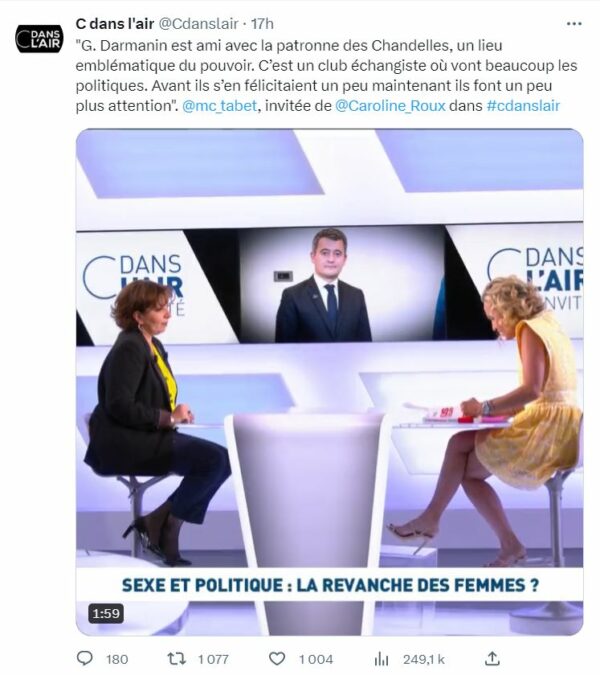600x675 pixels.
Task: Open the @Caroline_Roux mention link
Action: (x=390, y=105)
